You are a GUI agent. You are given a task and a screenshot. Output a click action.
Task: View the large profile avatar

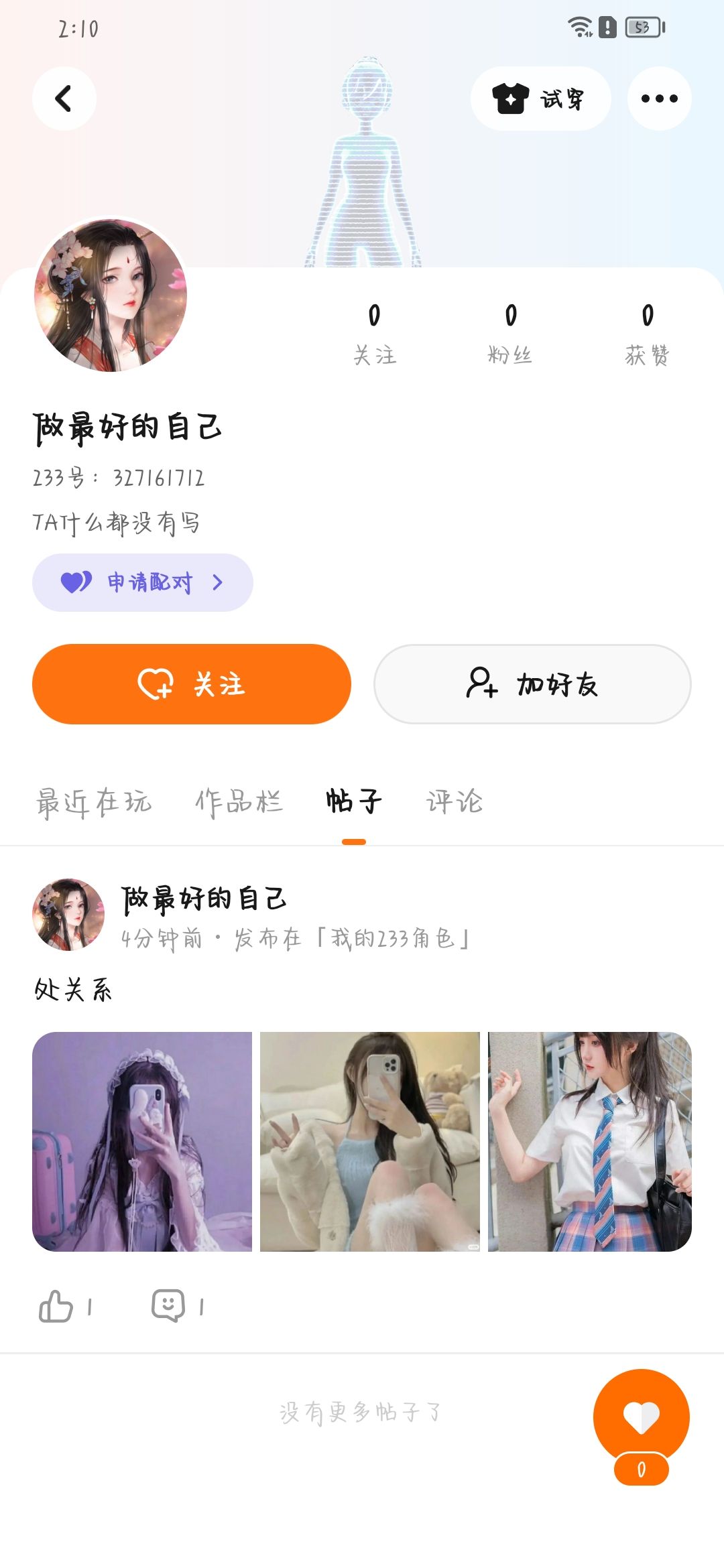(111, 295)
